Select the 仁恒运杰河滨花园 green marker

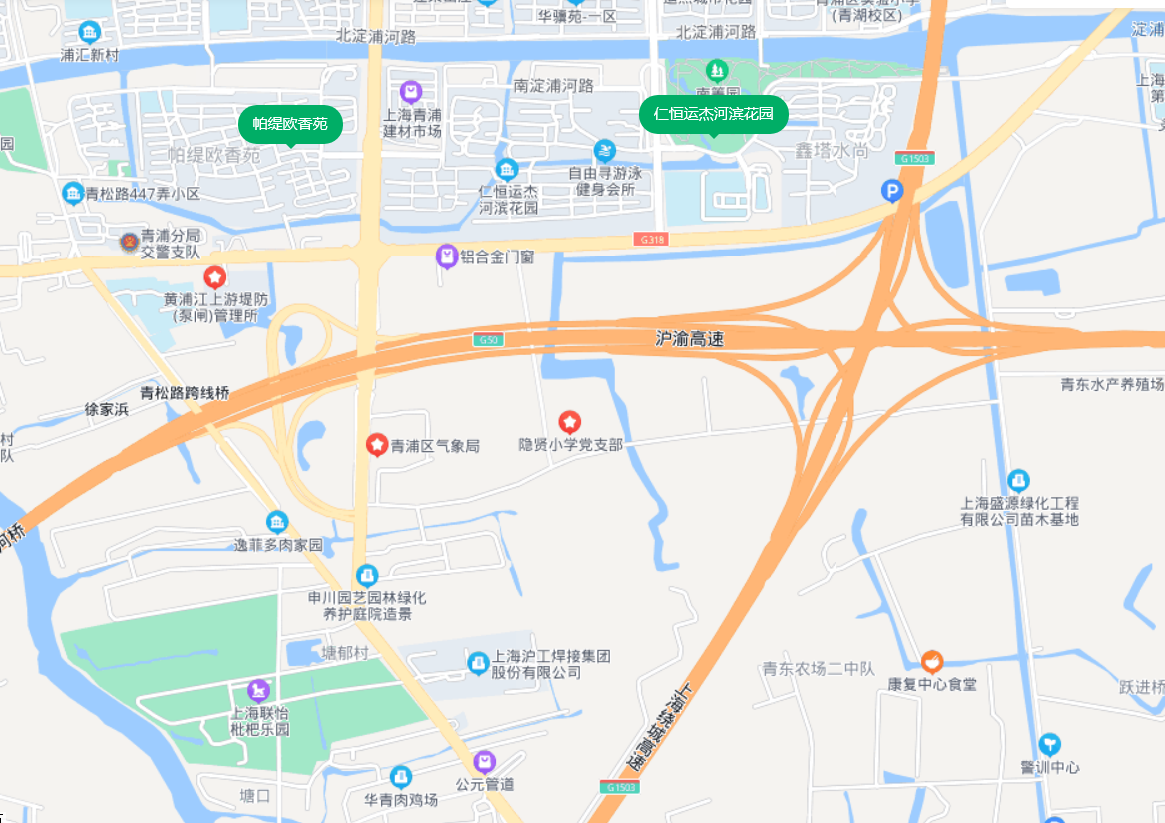tap(713, 114)
